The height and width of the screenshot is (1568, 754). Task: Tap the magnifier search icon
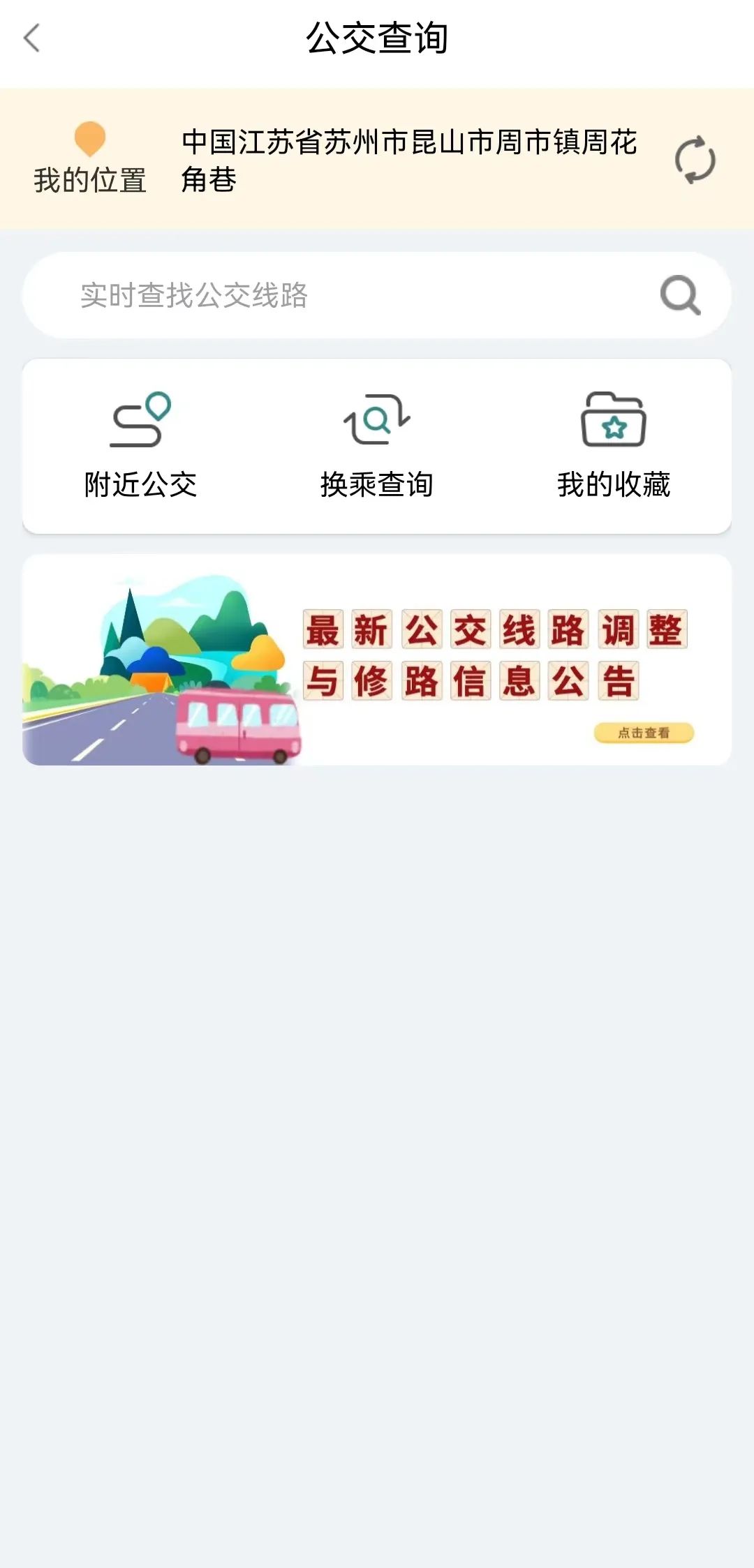(x=680, y=296)
